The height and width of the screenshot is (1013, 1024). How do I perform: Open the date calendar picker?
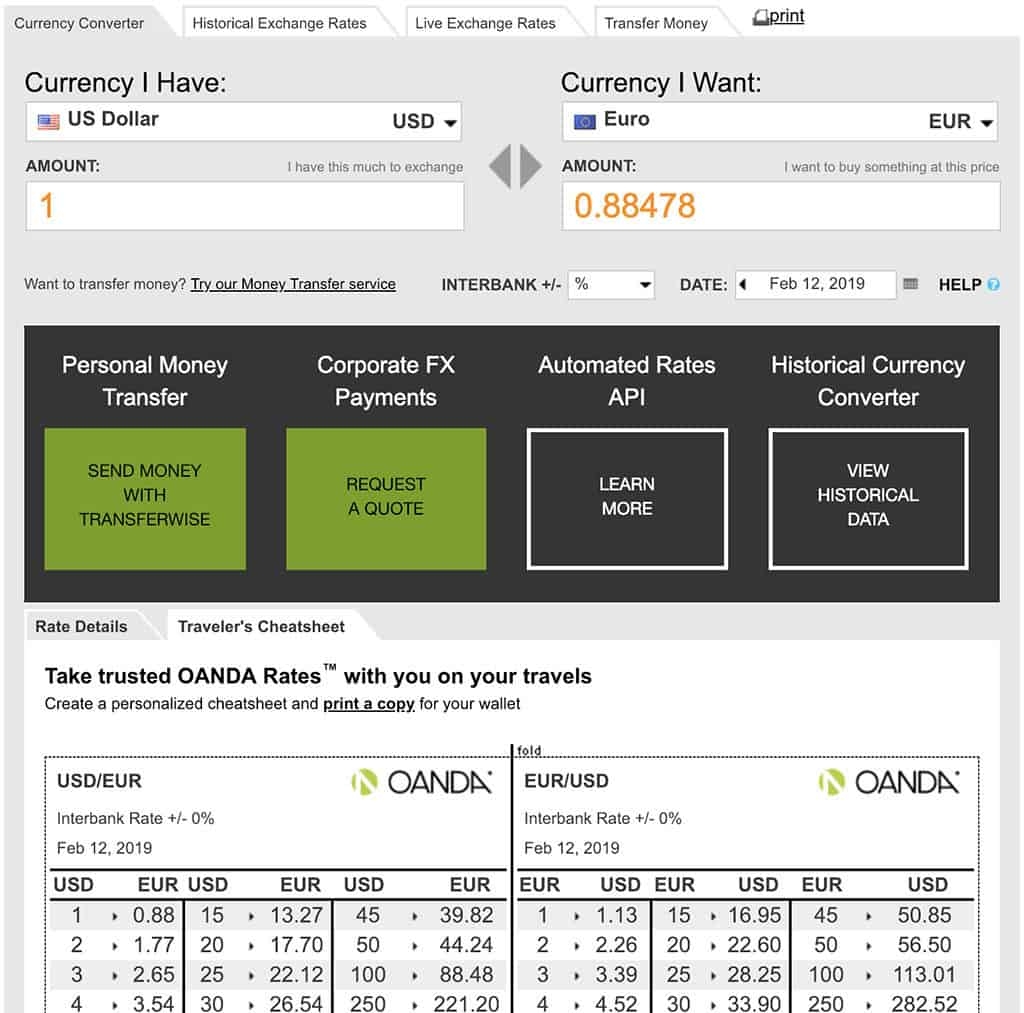click(x=910, y=284)
